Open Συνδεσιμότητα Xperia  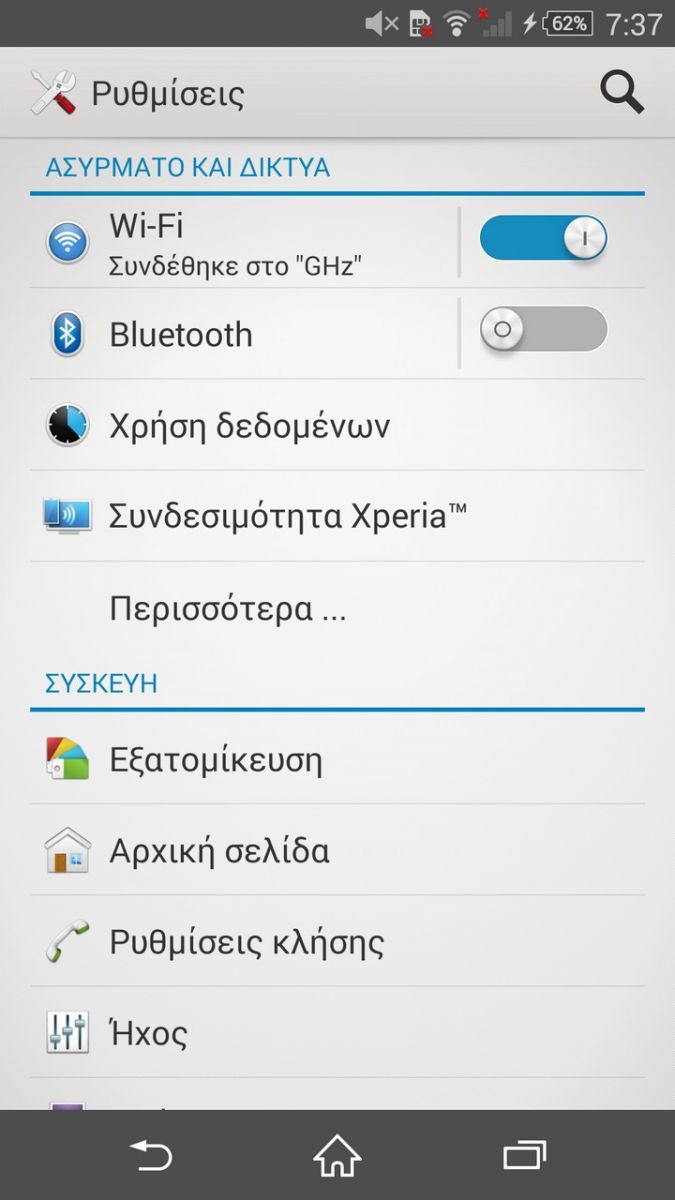pos(337,516)
